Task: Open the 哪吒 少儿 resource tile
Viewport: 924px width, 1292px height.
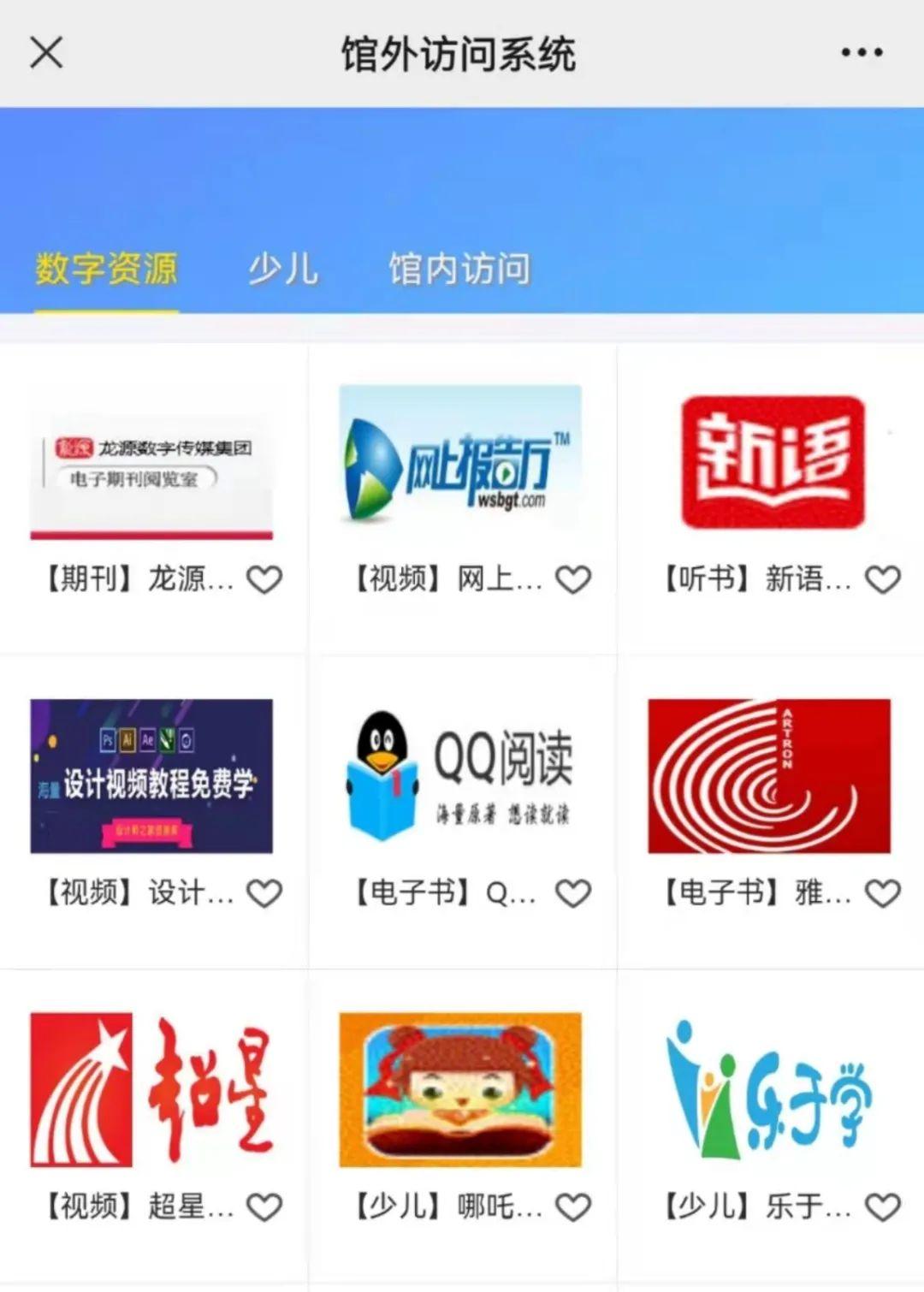Action: pos(460,1089)
